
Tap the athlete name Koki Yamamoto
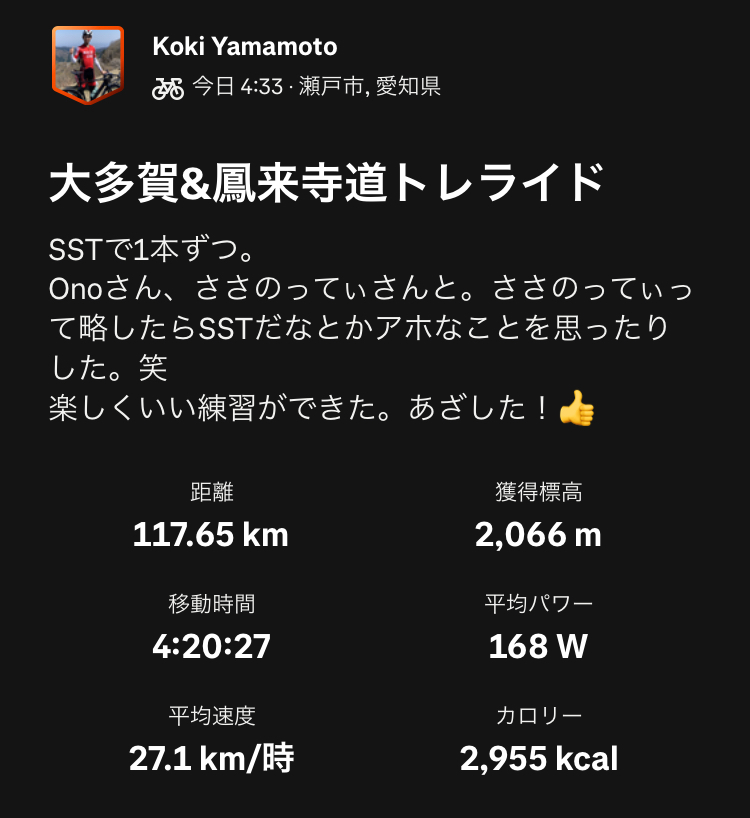tap(244, 47)
